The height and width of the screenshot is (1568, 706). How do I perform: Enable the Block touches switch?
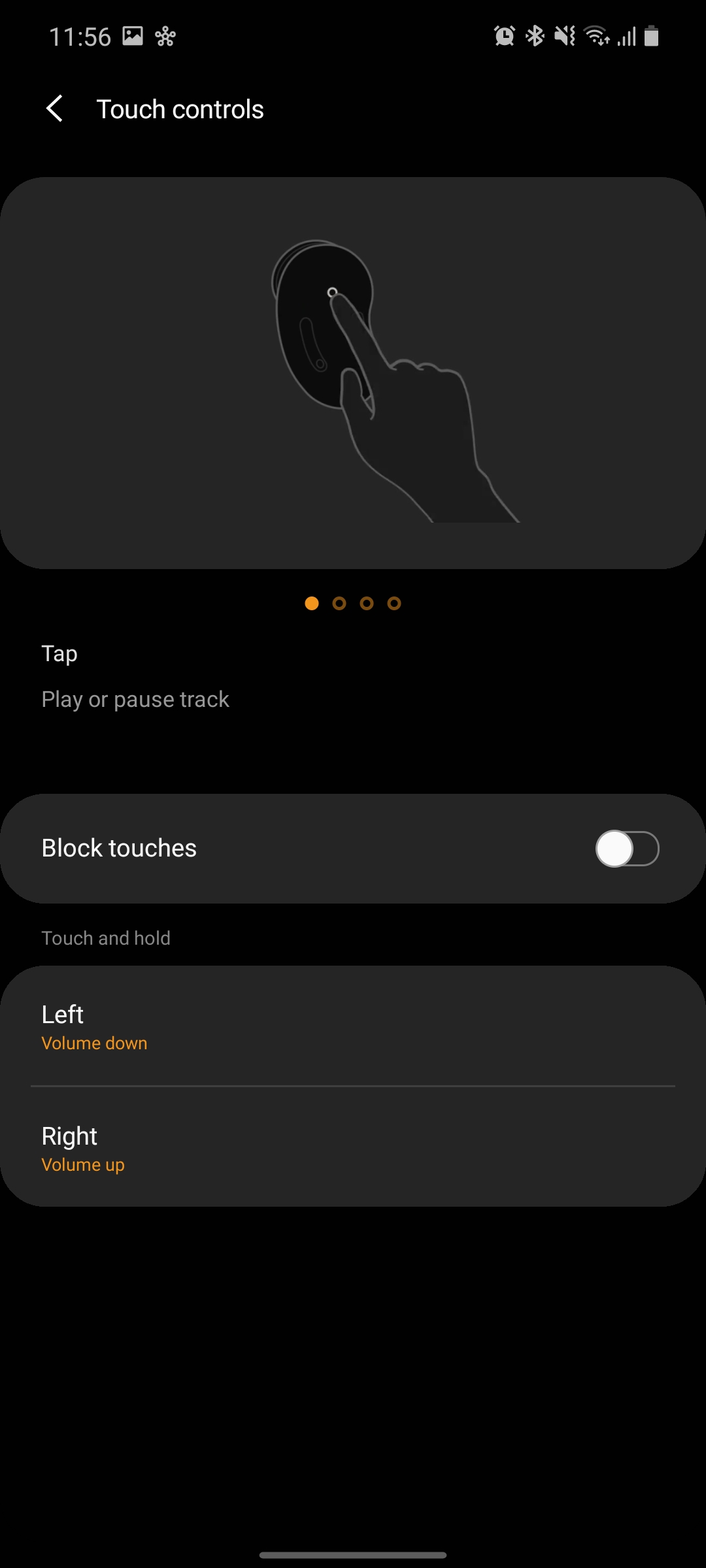click(627, 849)
